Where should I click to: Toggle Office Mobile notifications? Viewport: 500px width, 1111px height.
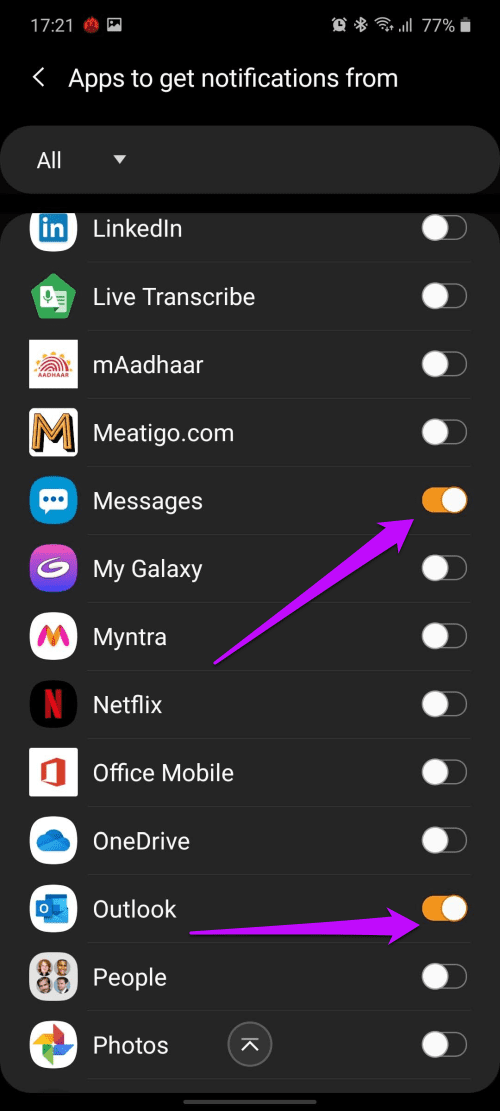tap(444, 772)
